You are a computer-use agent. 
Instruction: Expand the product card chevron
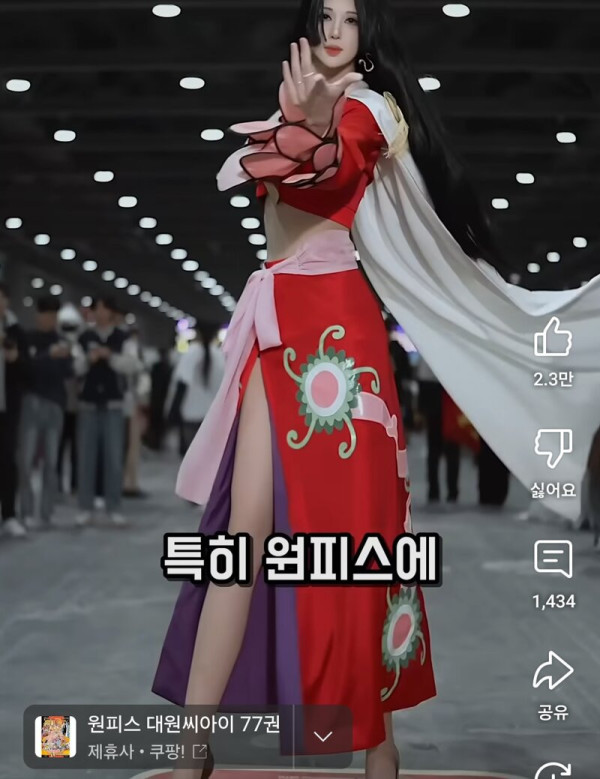pyautogui.click(x=323, y=736)
